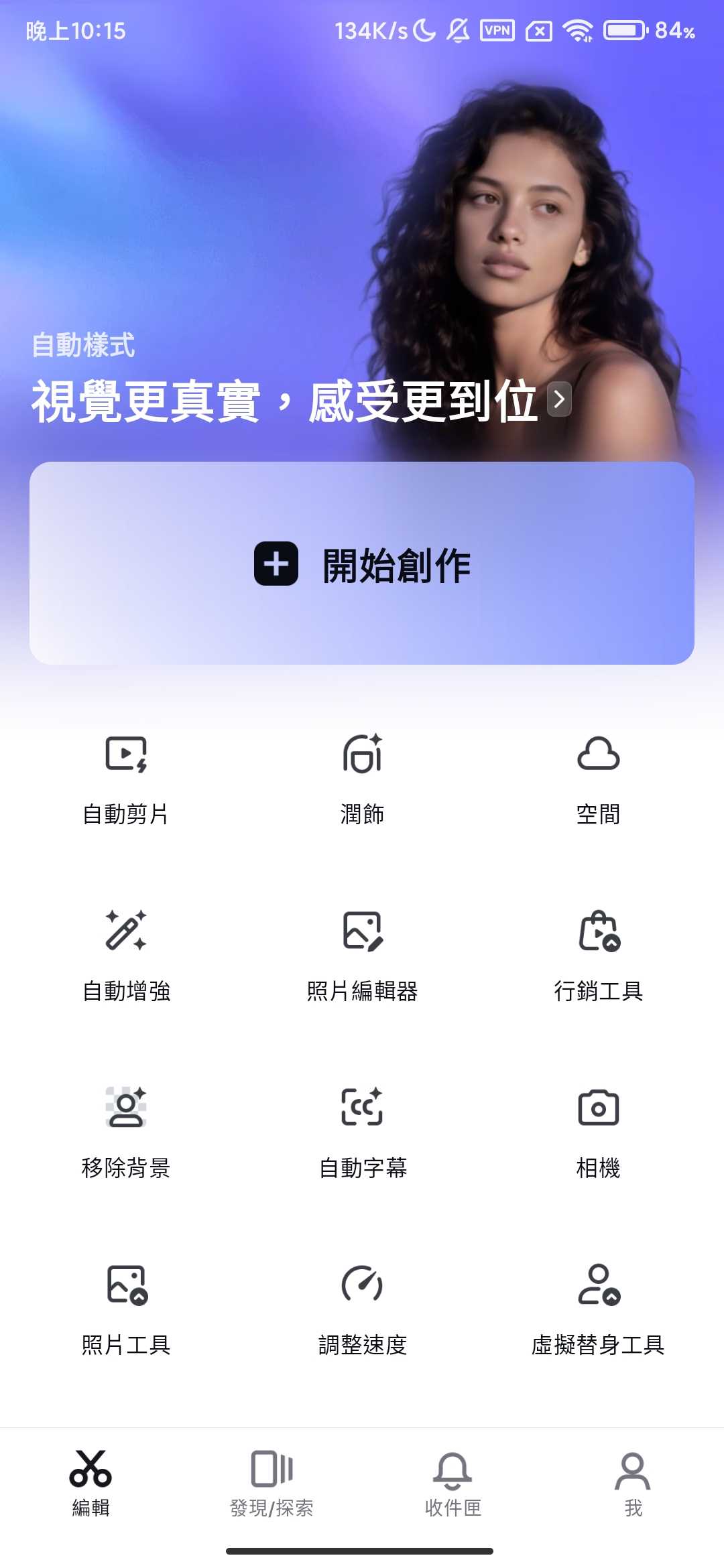Open 行銷工具 marketing tools

598,954
